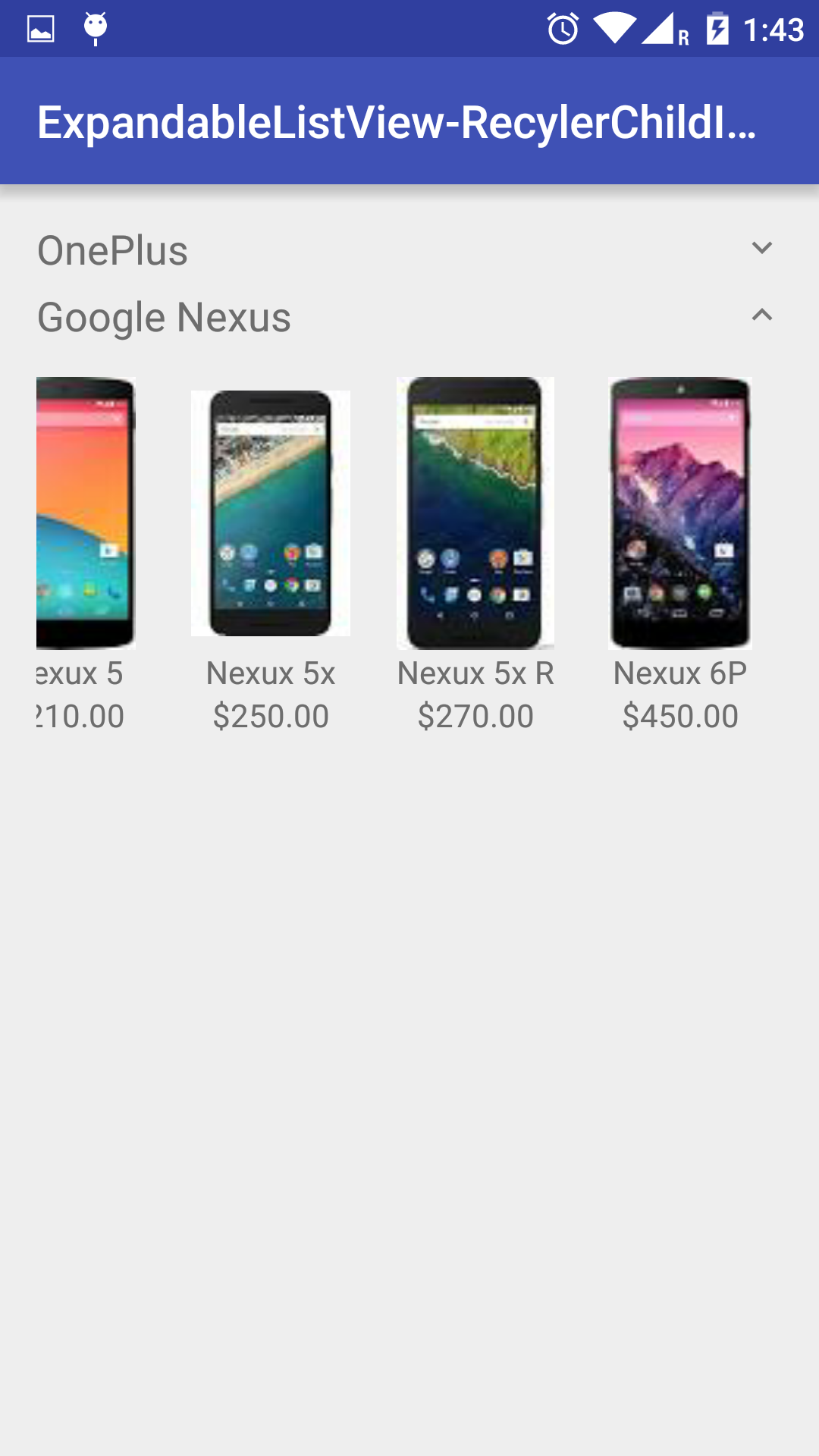Collapse the Google Nexus group

pos(409,316)
